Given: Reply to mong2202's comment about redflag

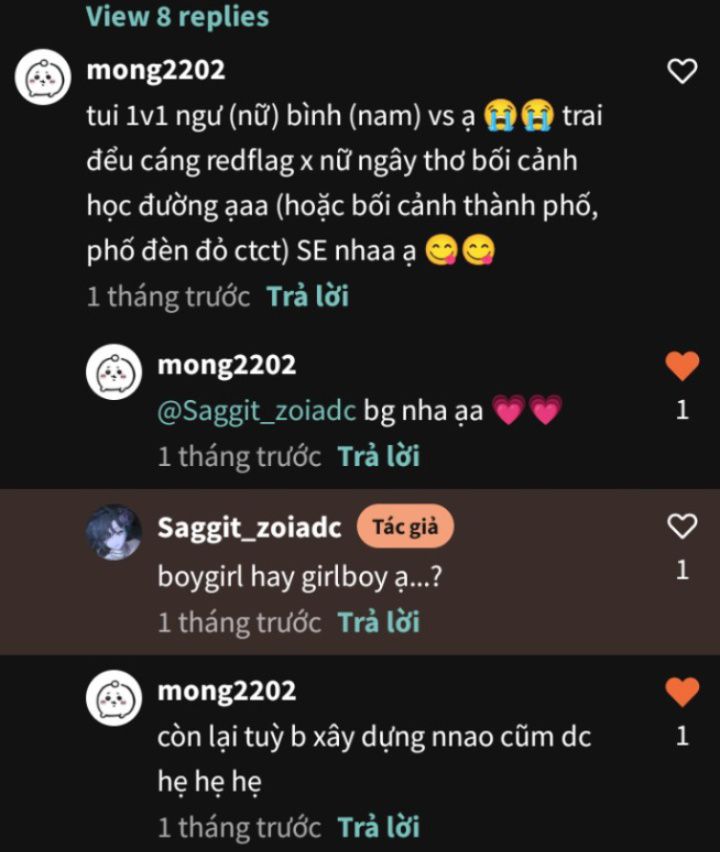Looking at the screenshot, I should point(307,297).
